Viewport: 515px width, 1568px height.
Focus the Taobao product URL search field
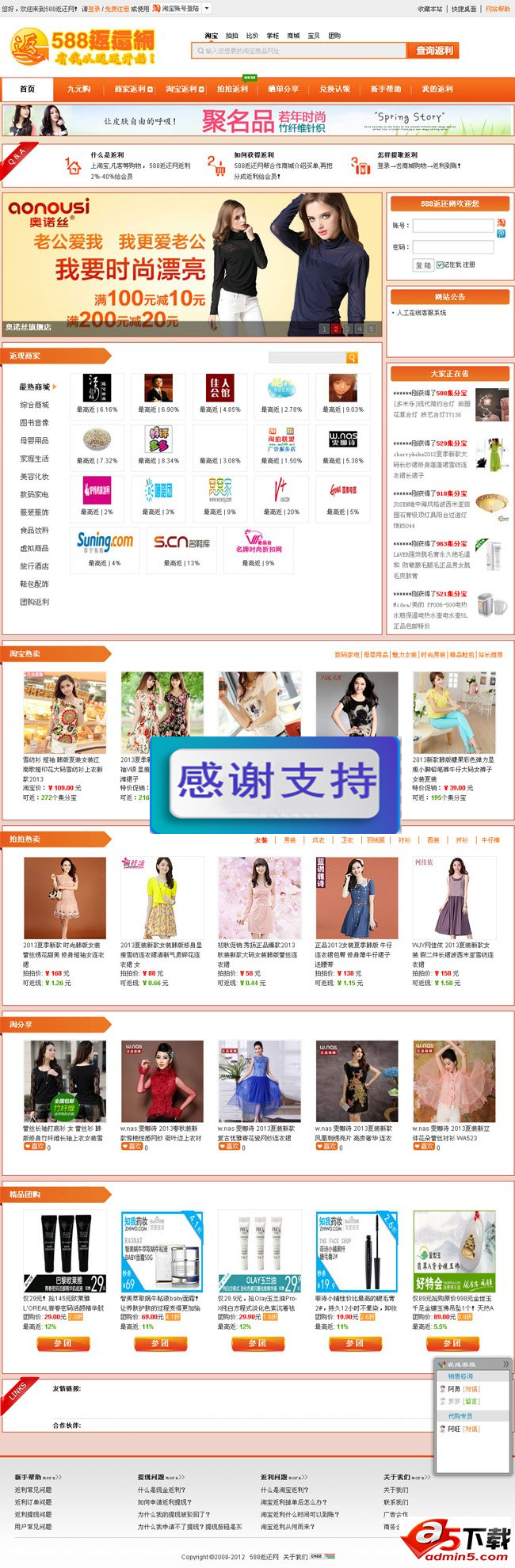click(301, 51)
